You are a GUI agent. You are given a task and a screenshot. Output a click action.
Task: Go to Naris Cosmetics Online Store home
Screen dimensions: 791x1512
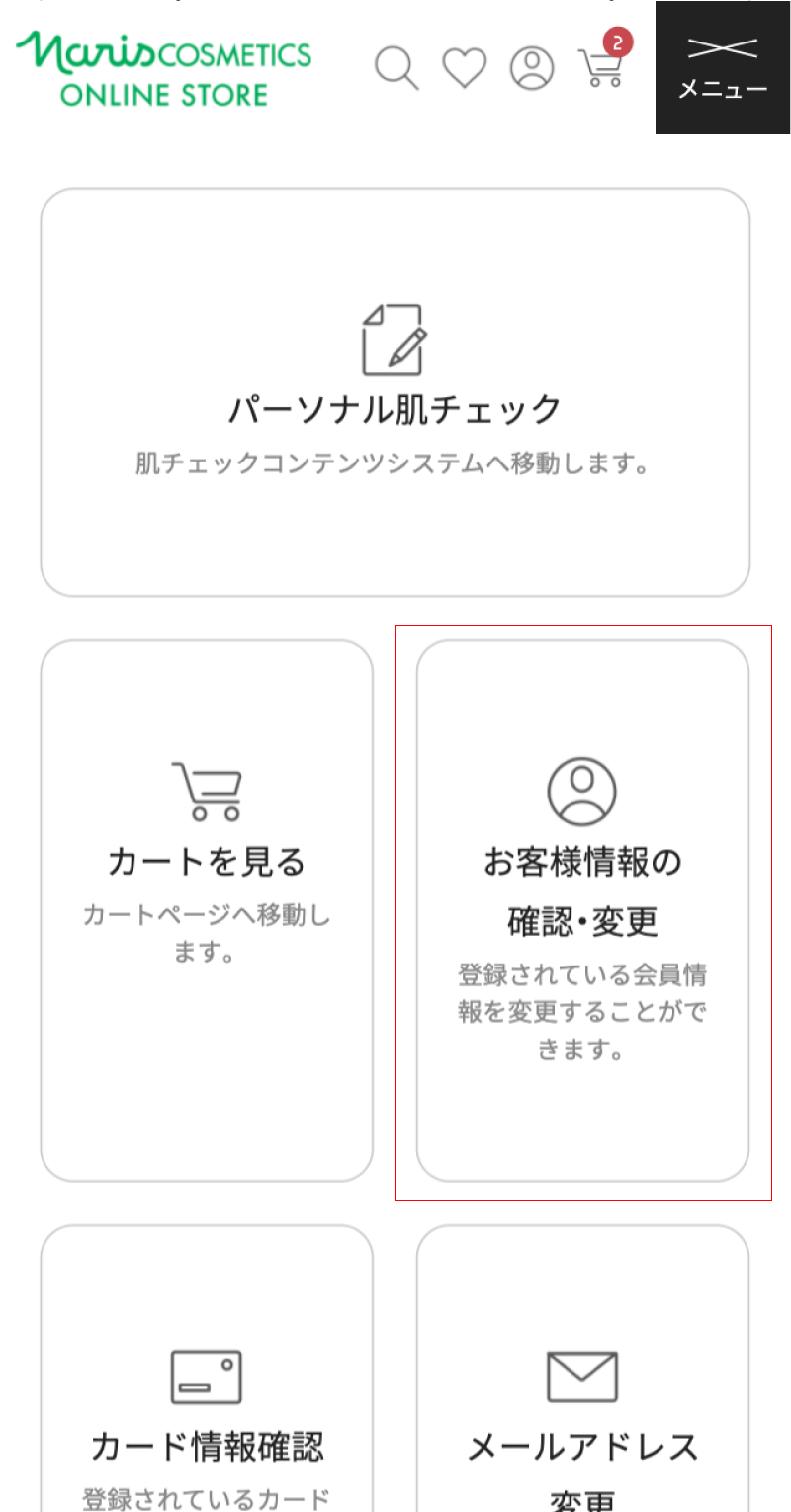164,68
